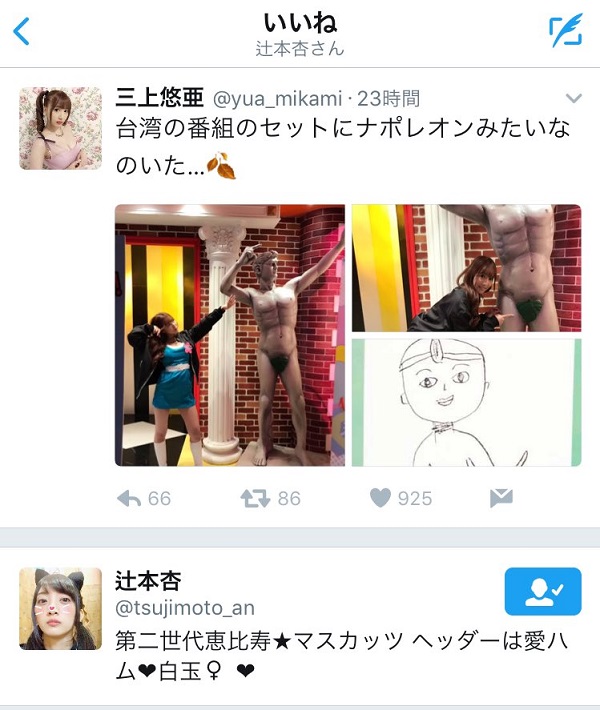Expand the tweet options chevron
Screen dimensions: 600x710
573,98
